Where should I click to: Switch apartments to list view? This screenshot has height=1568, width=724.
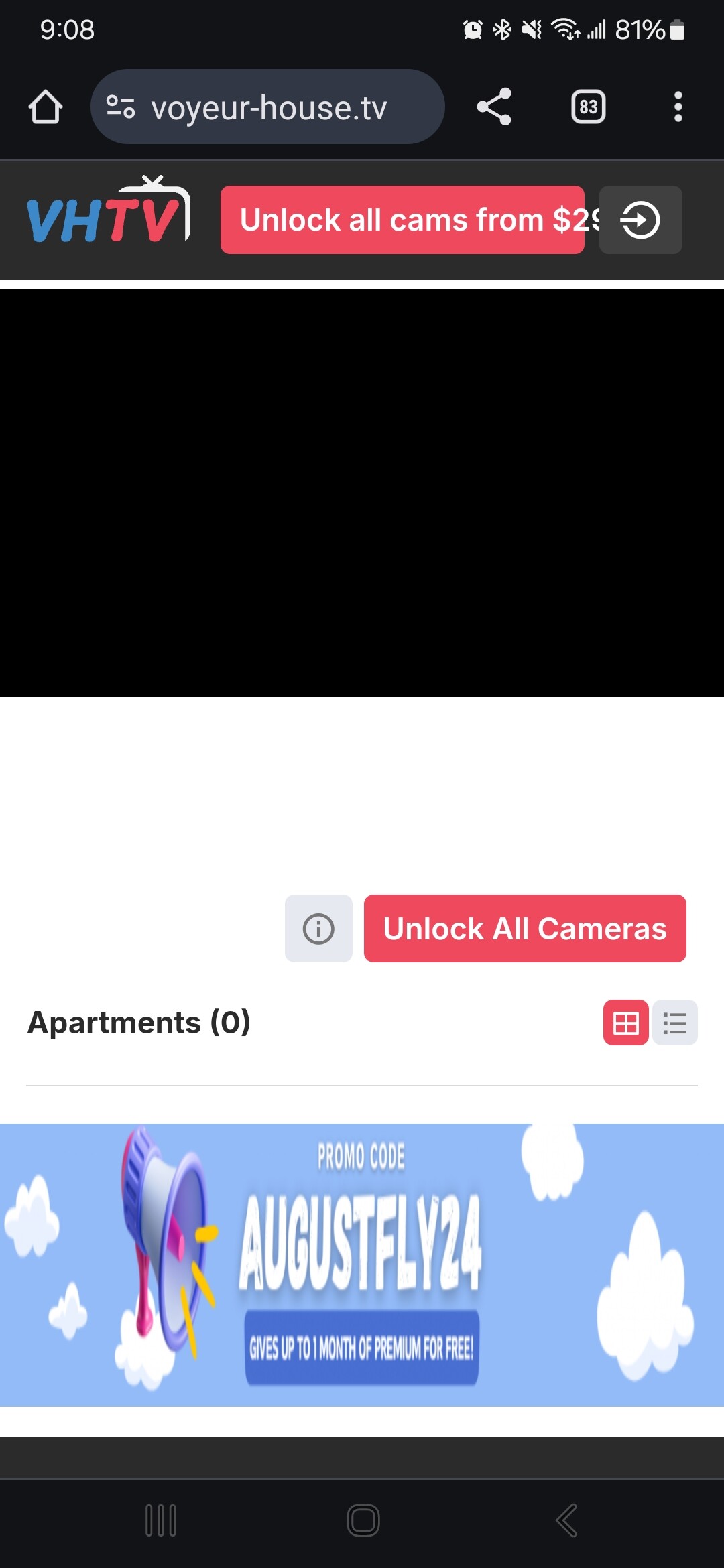(675, 1023)
